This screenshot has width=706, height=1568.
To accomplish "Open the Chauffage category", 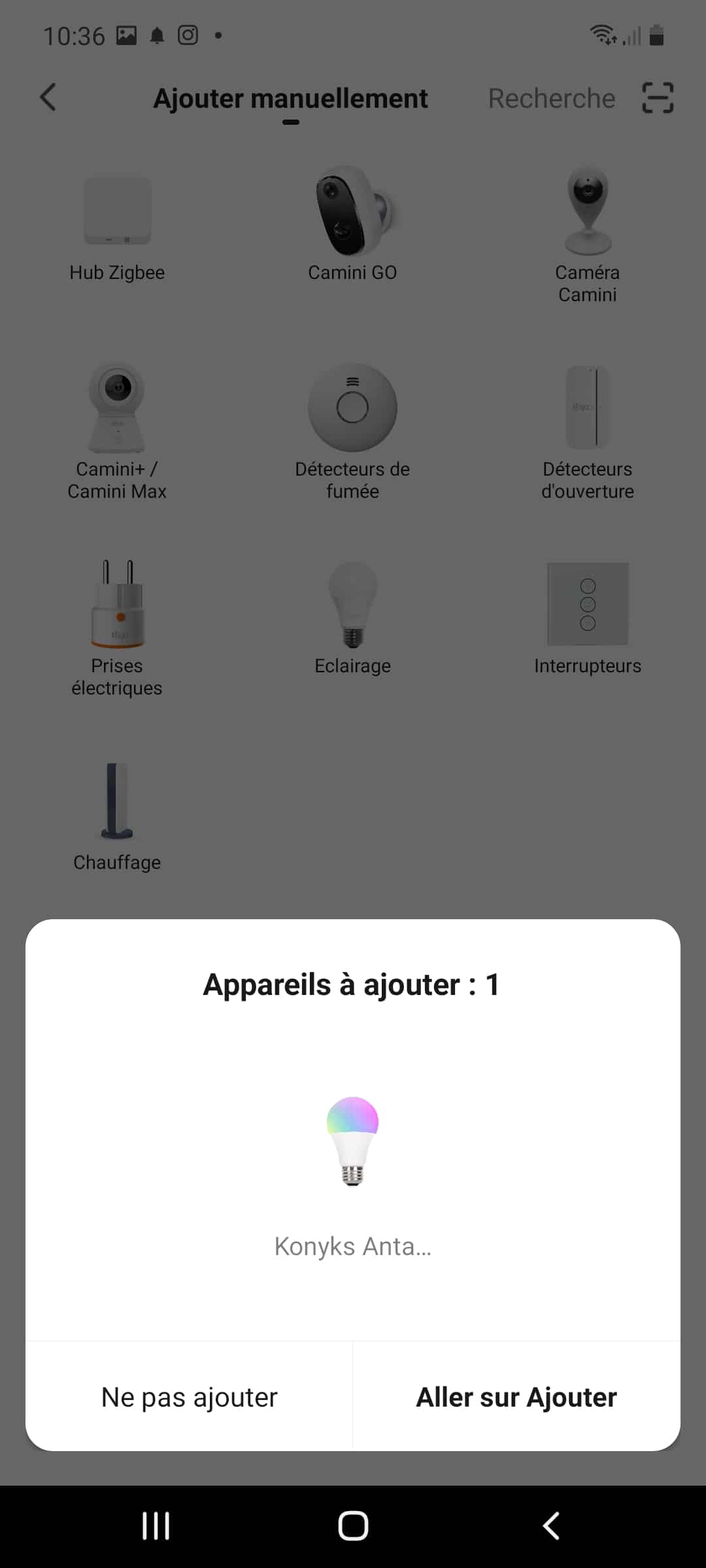I will tap(117, 817).
